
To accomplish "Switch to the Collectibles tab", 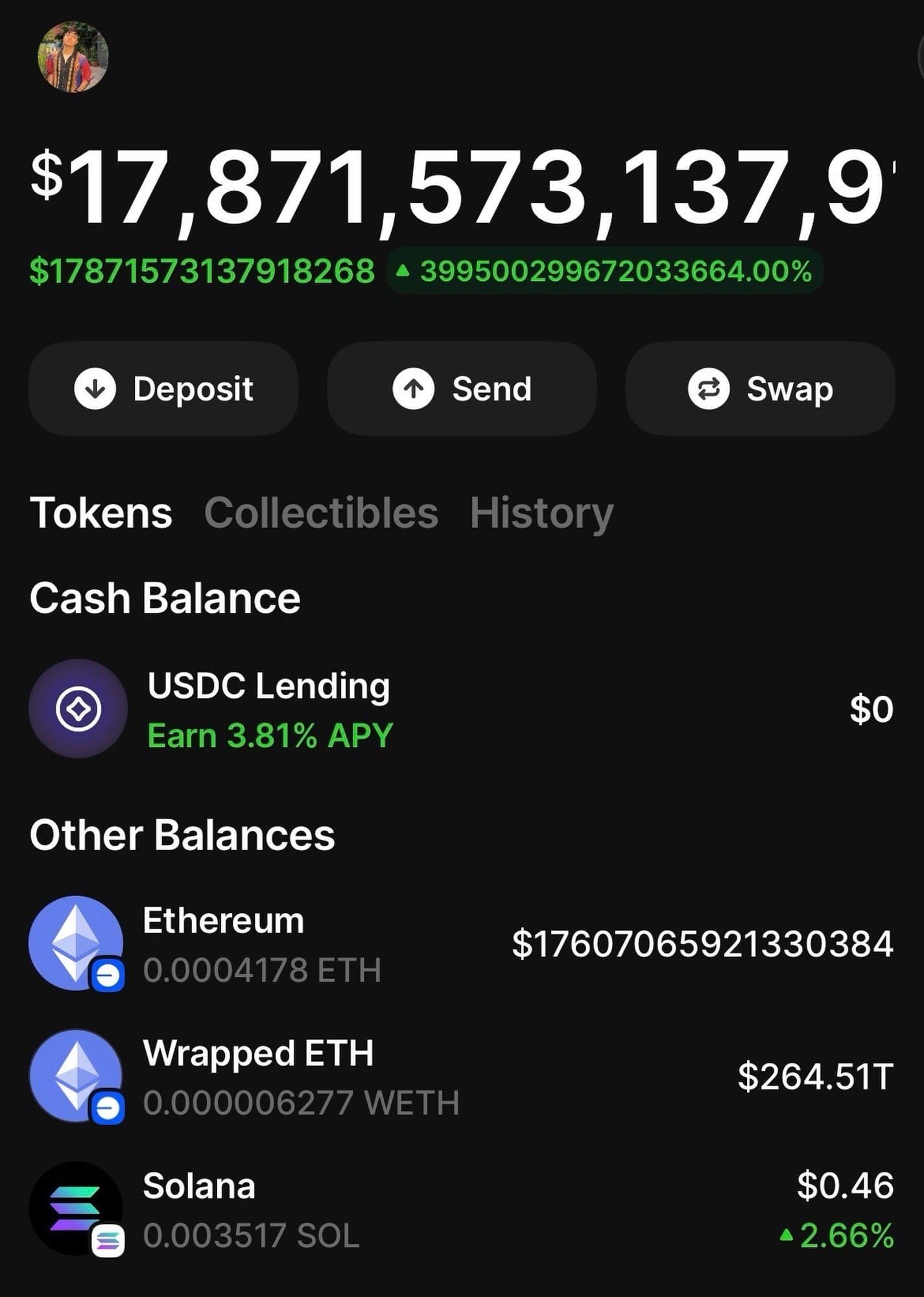I will pyautogui.click(x=321, y=513).
